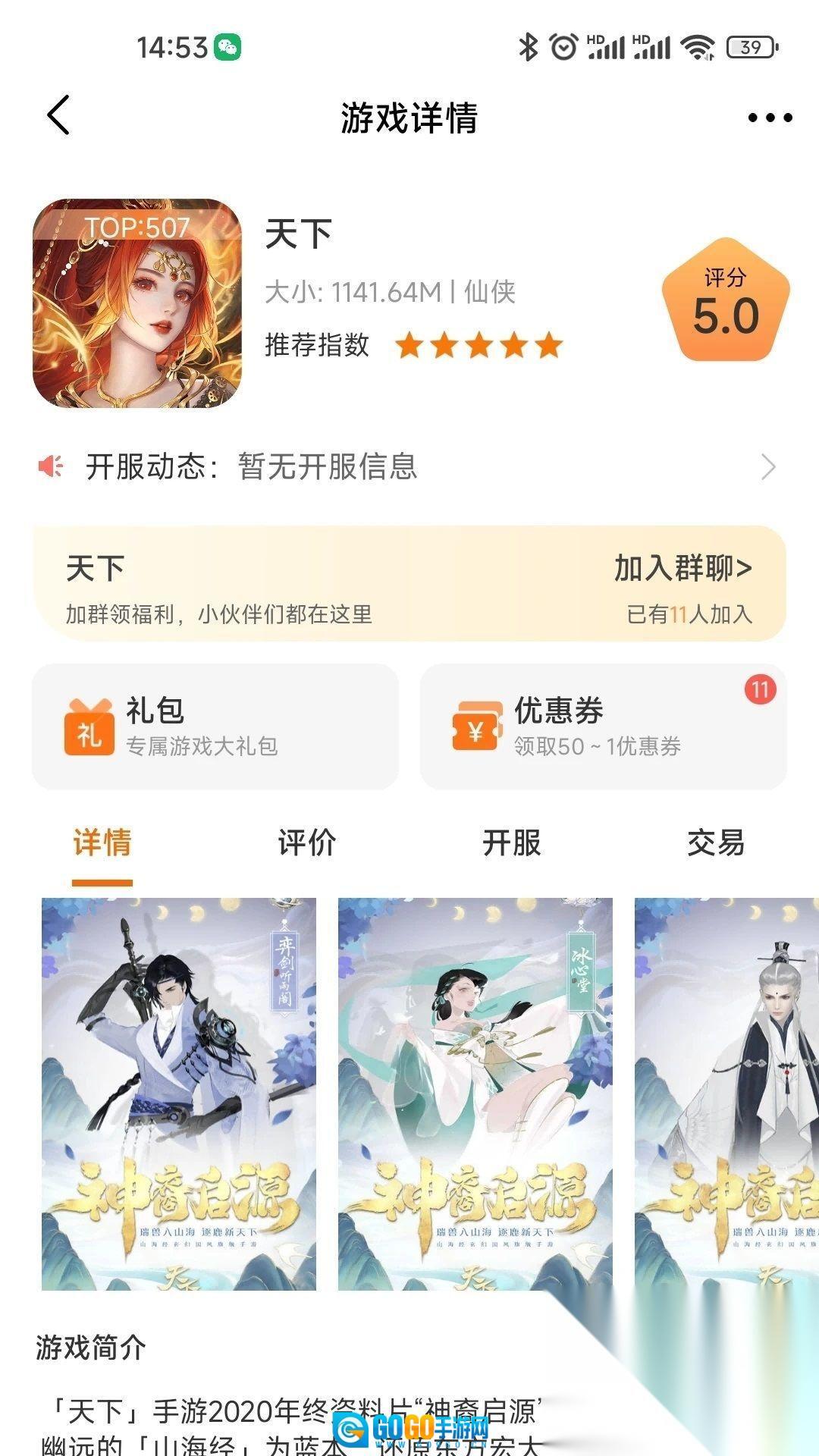This screenshot has height=1456, width=819.
Task: View the 弈剑听雨阁 screenshot
Action: click(x=179, y=1094)
